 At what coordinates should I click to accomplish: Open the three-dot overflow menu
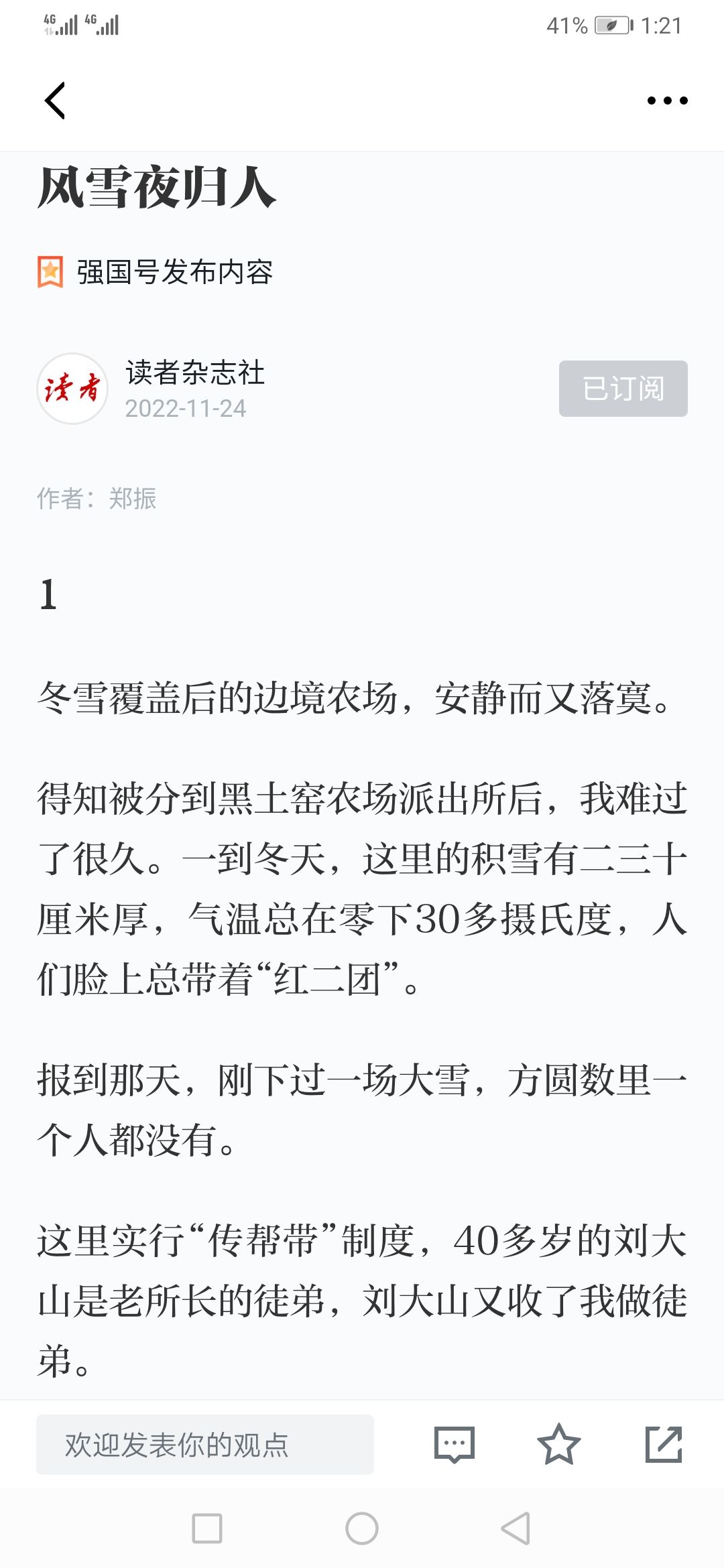tap(667, 101)
